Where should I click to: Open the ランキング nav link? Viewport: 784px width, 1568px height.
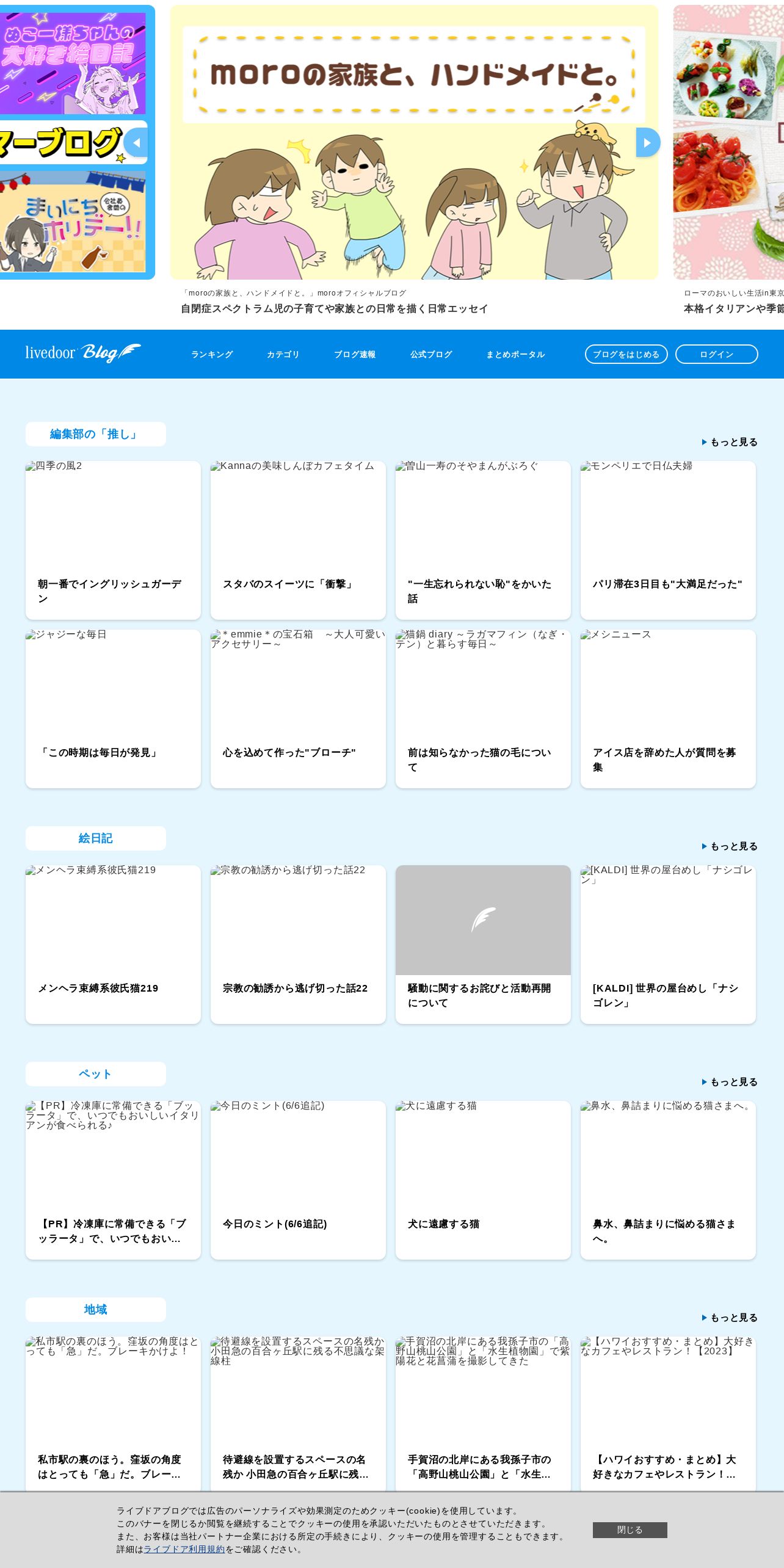(212, 354)
